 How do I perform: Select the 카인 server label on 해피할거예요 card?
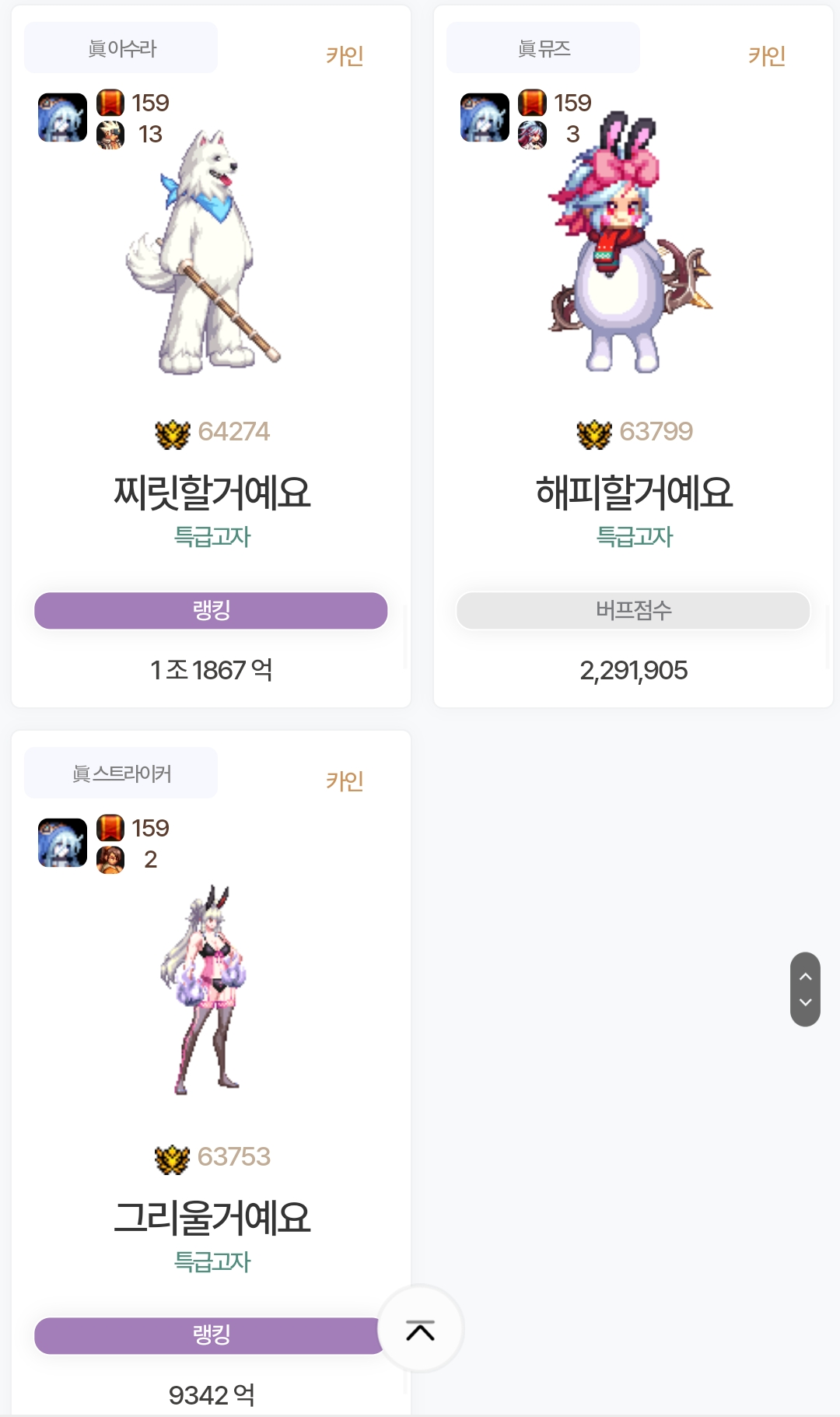pos(767,58)
